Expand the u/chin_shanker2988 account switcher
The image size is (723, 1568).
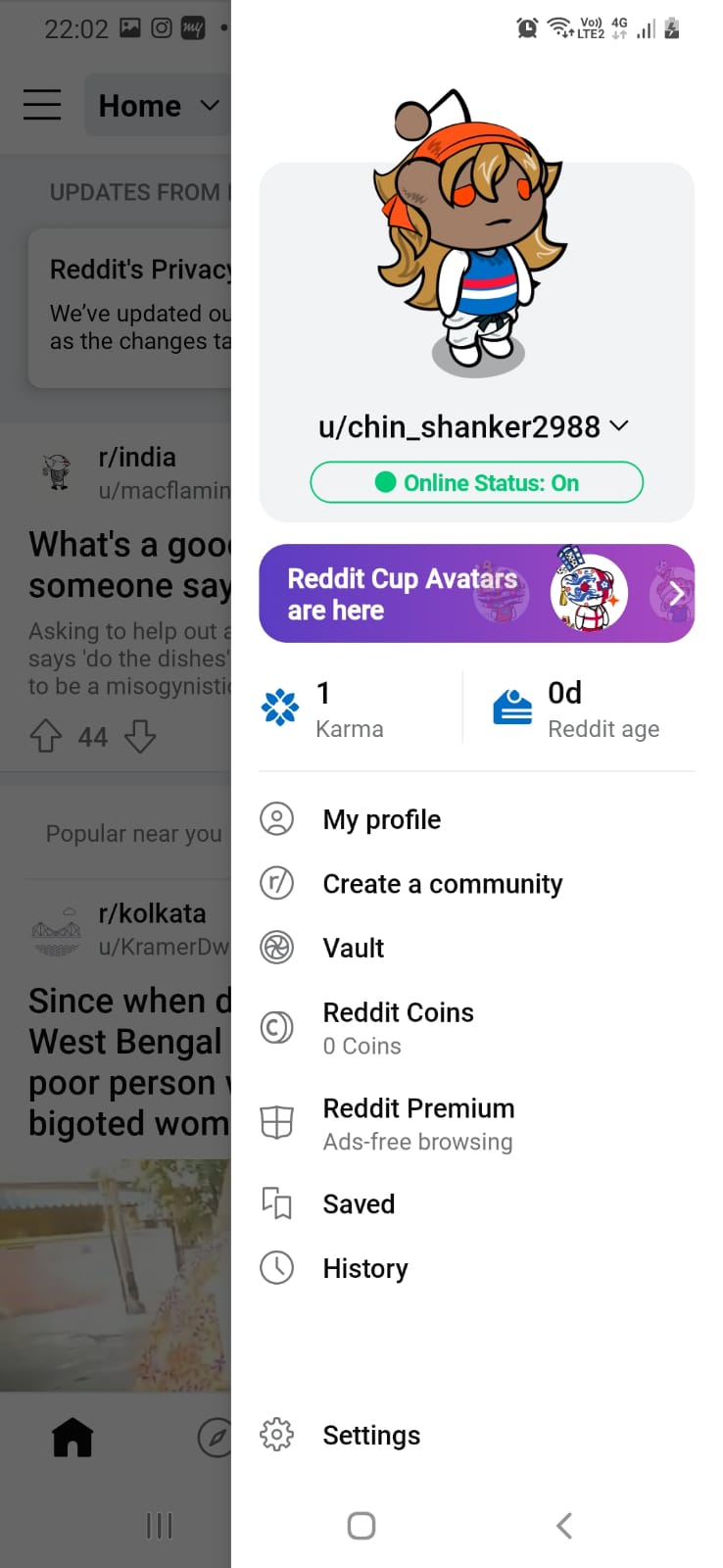(474, 427)
